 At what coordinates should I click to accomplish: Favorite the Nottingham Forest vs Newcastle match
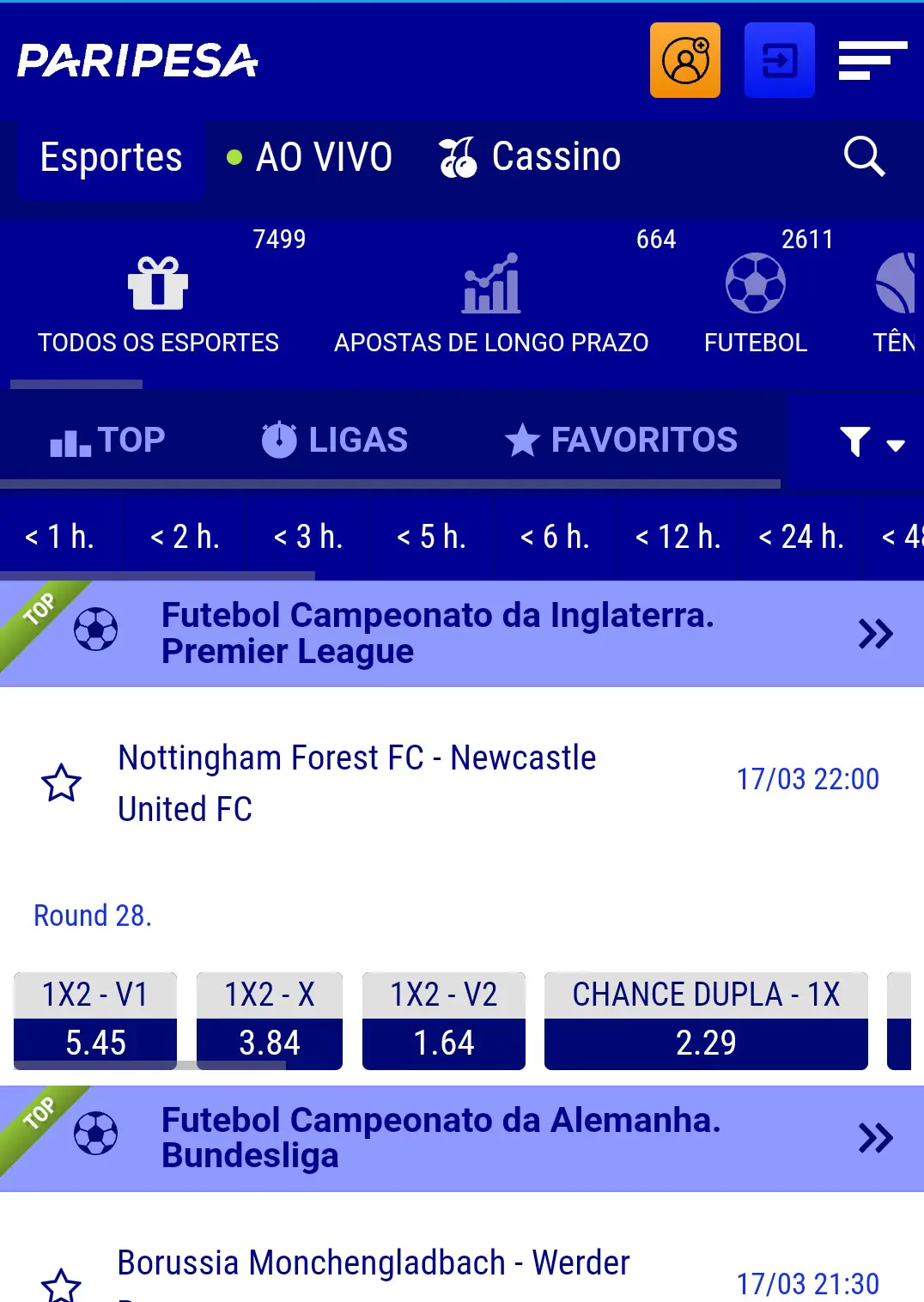[x=60, y=782]
